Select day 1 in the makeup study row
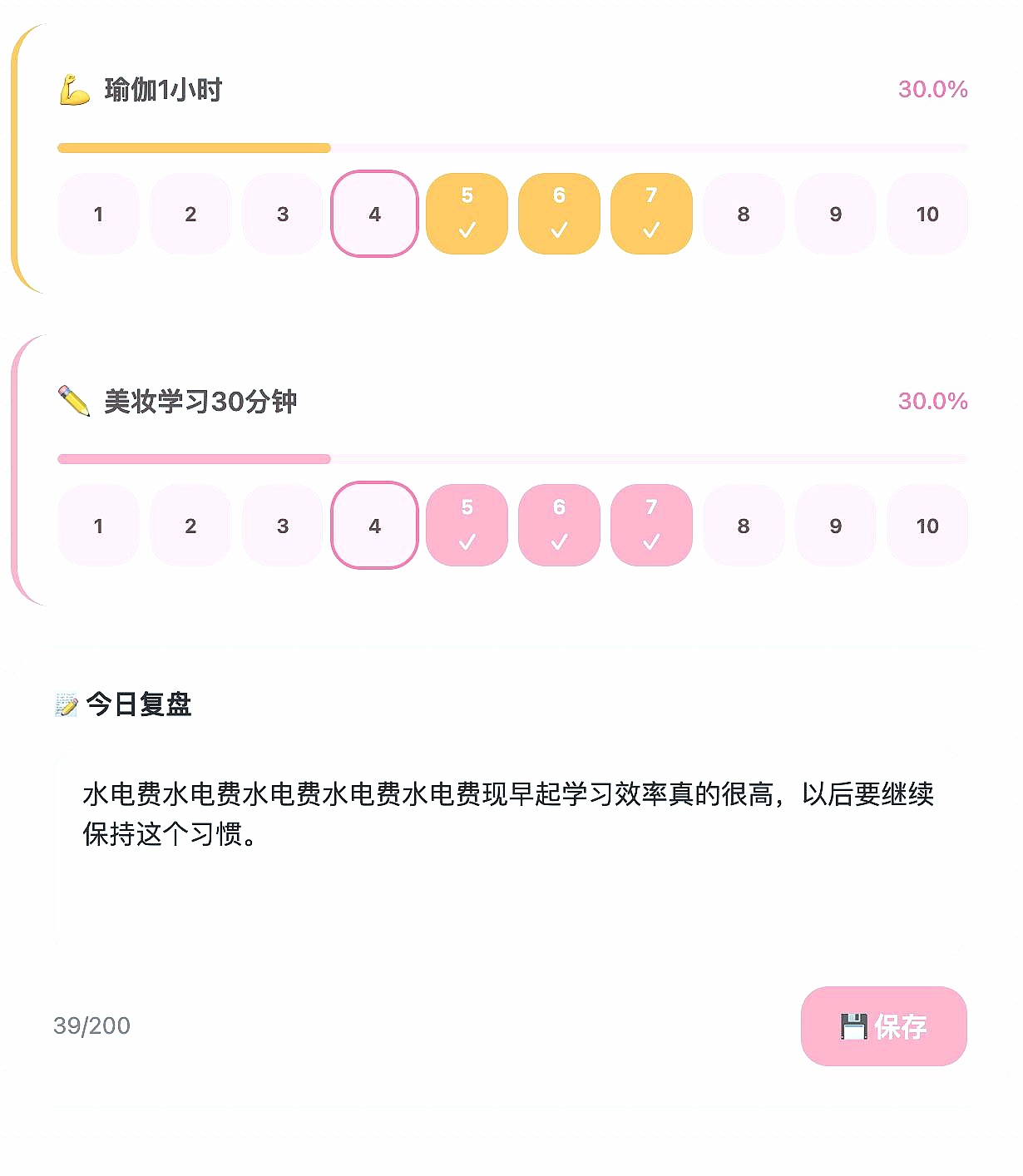The image size is (1023, 1176). (x=98, y=526)
